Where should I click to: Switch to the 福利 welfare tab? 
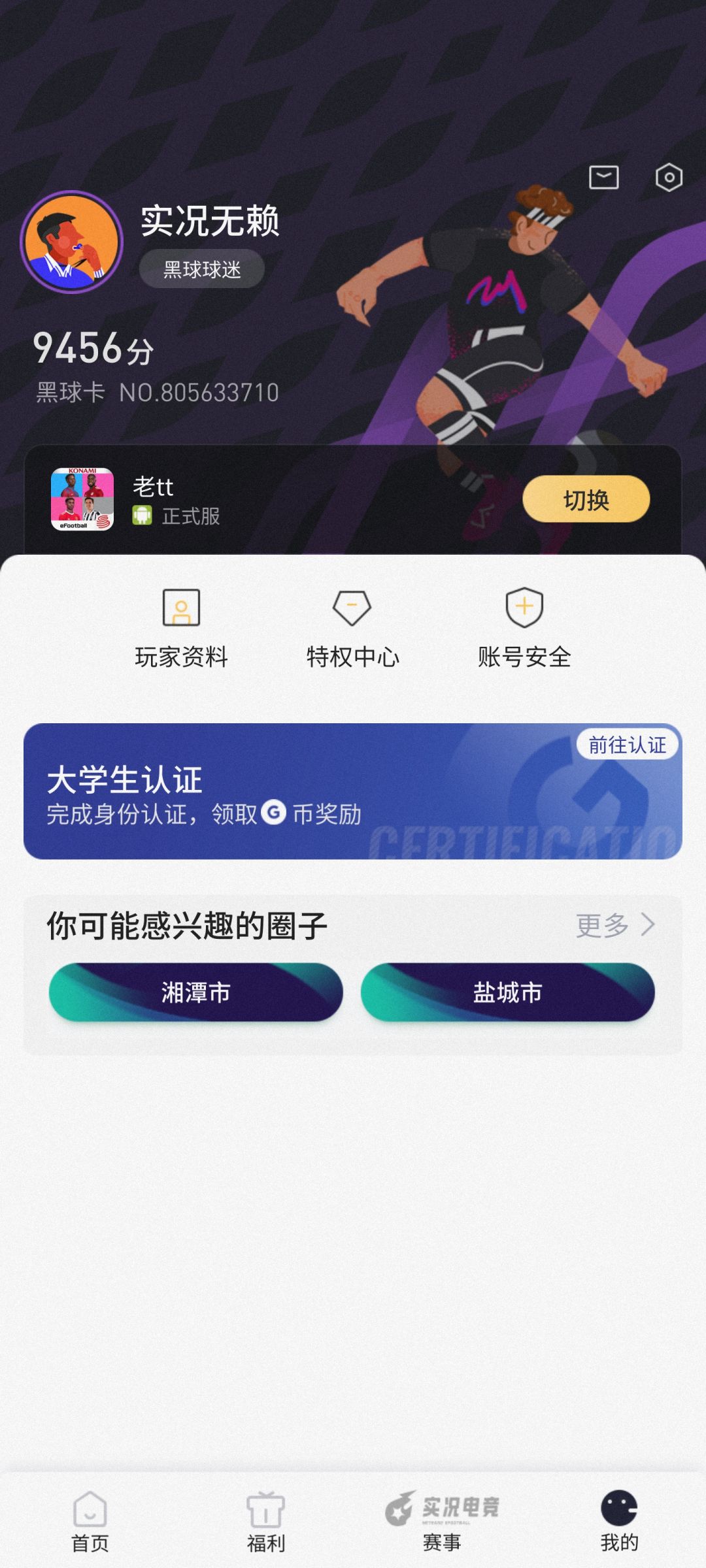coord(265,1516)
